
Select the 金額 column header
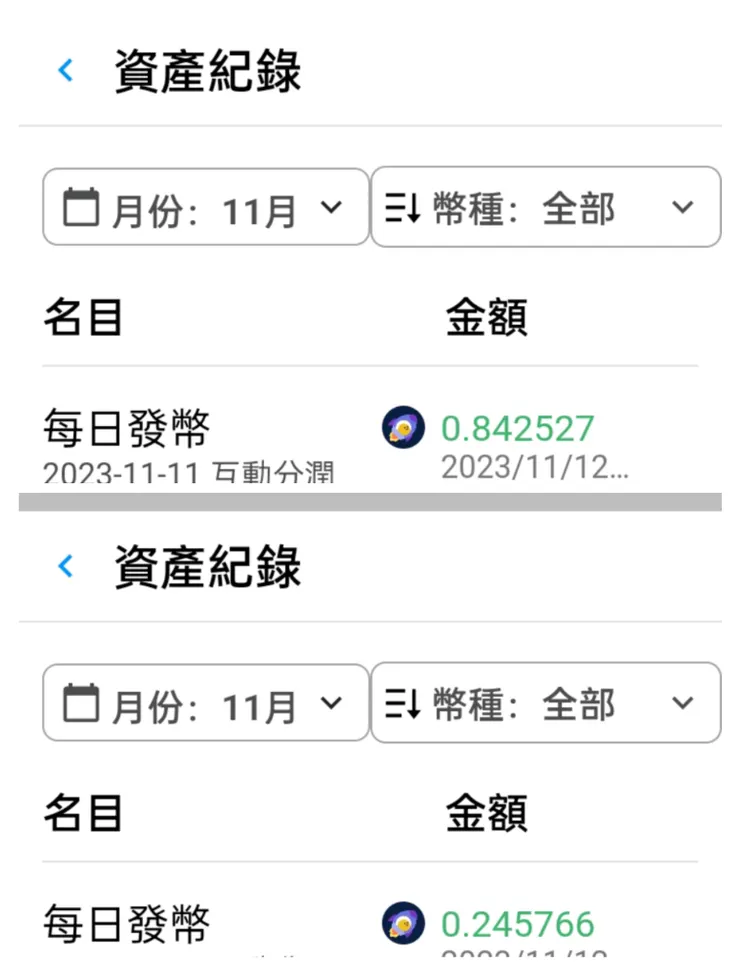(487, 316)
